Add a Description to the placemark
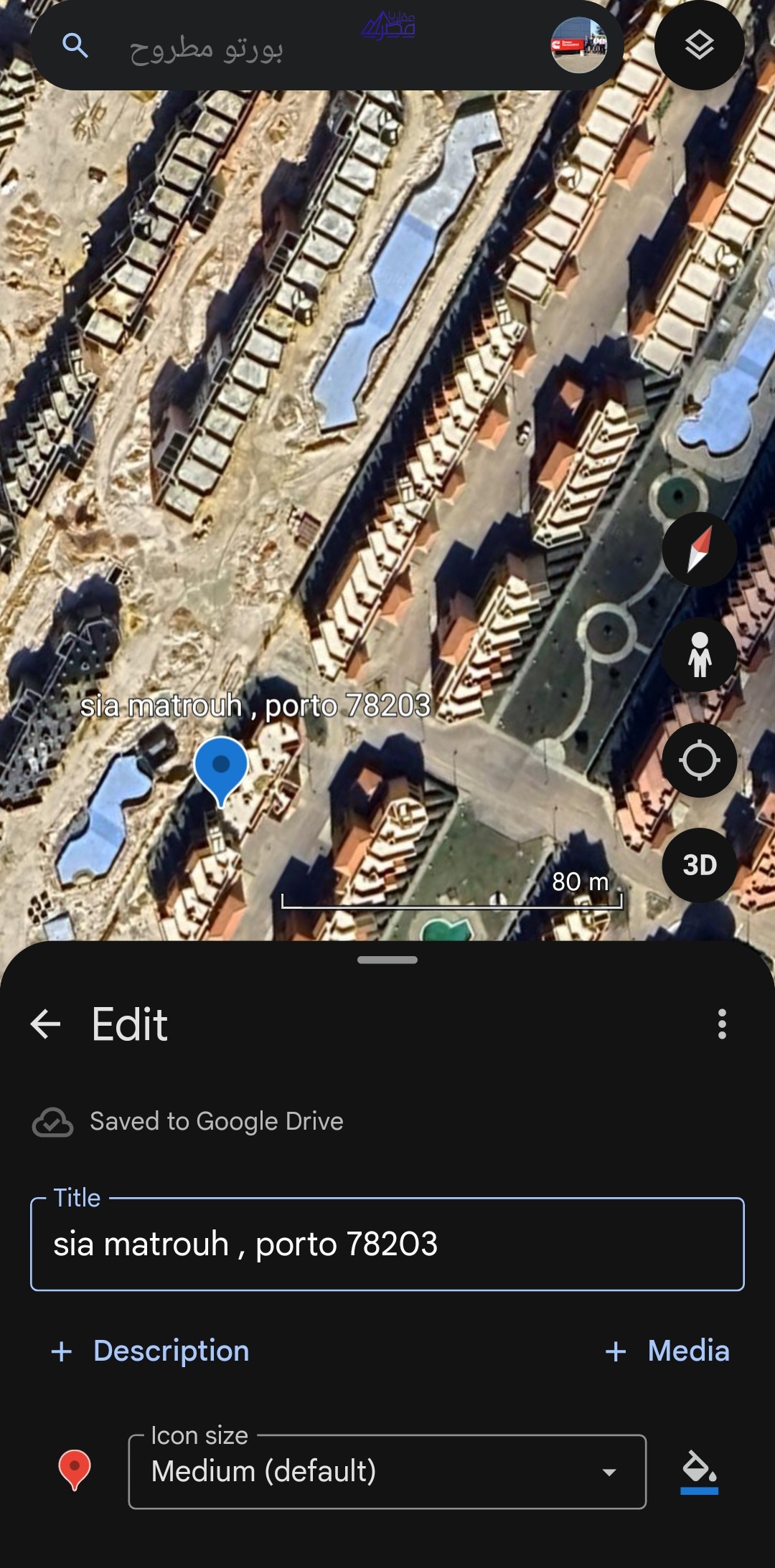The width and height of the screenshot is (775, 1568). [151, 1351]
